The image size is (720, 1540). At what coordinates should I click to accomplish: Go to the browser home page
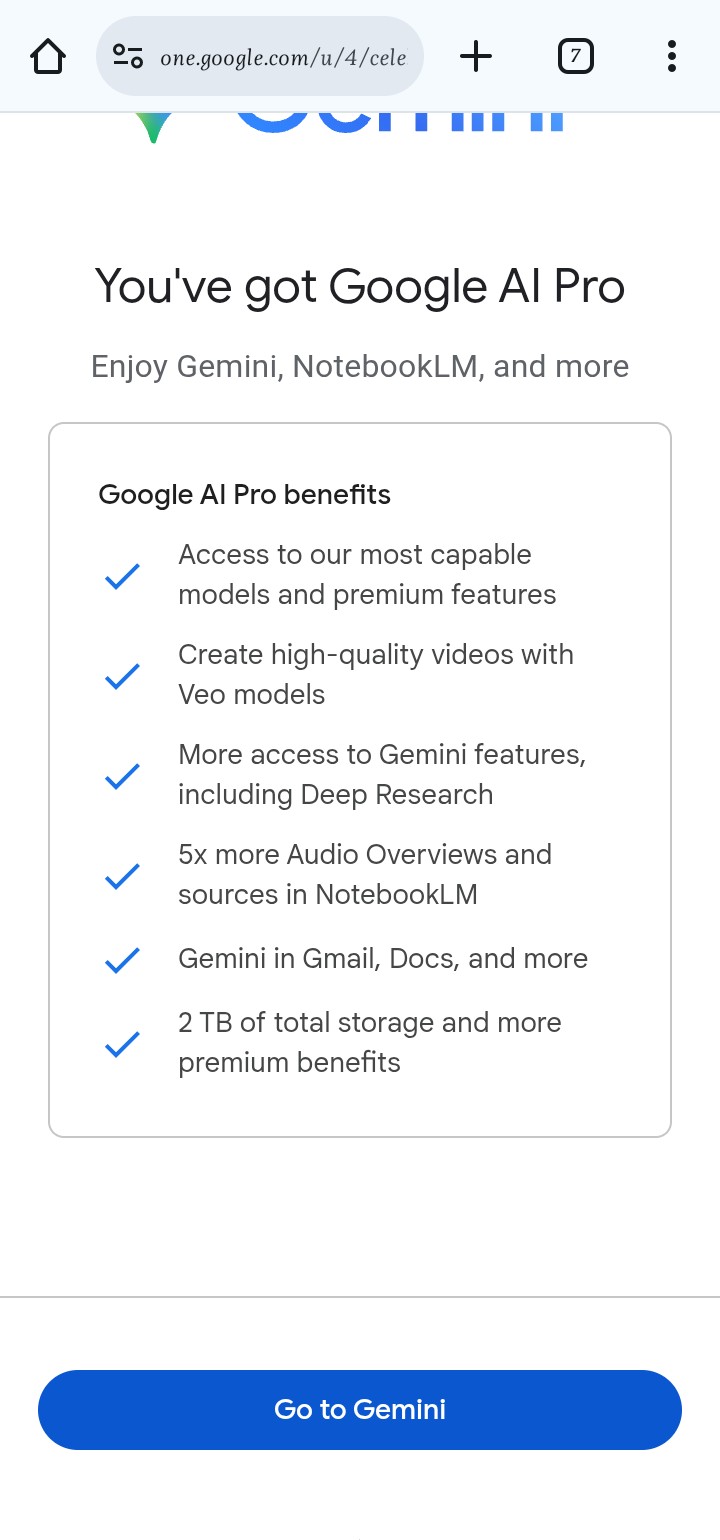[x=48, y=56]
